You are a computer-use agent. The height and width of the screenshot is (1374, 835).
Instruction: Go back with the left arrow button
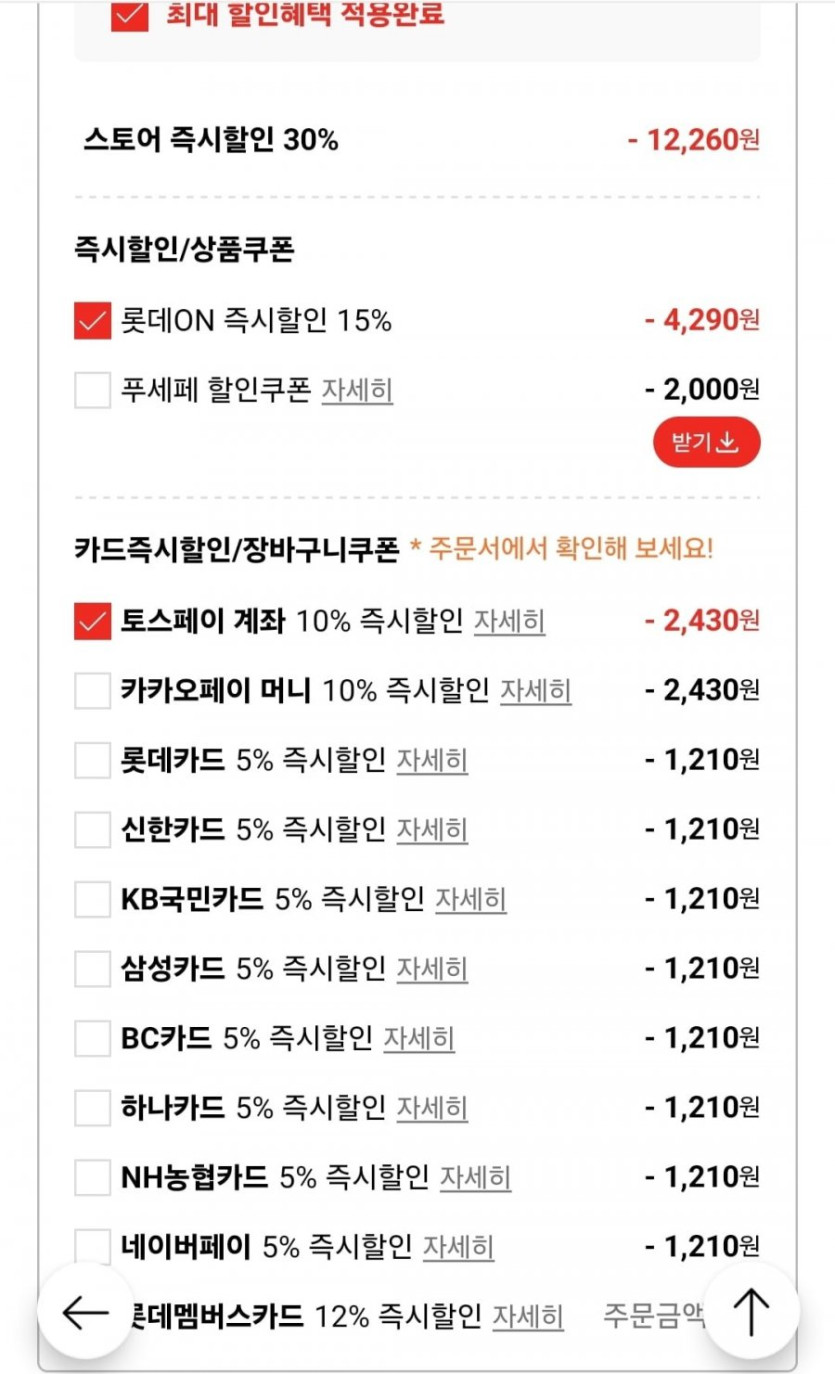coord(86,1311)
